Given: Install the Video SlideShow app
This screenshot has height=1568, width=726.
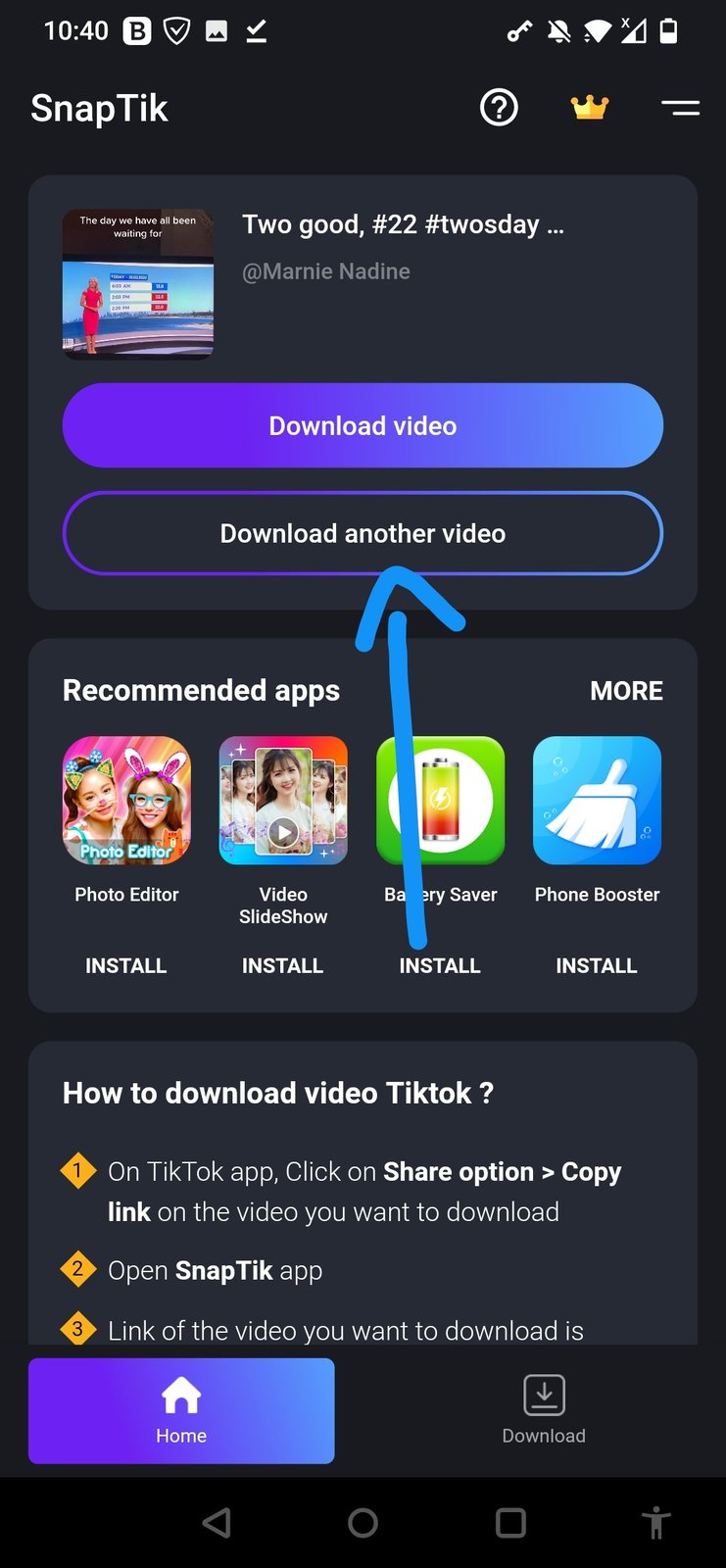Looking at the screenshot, I should pos(283,966).
